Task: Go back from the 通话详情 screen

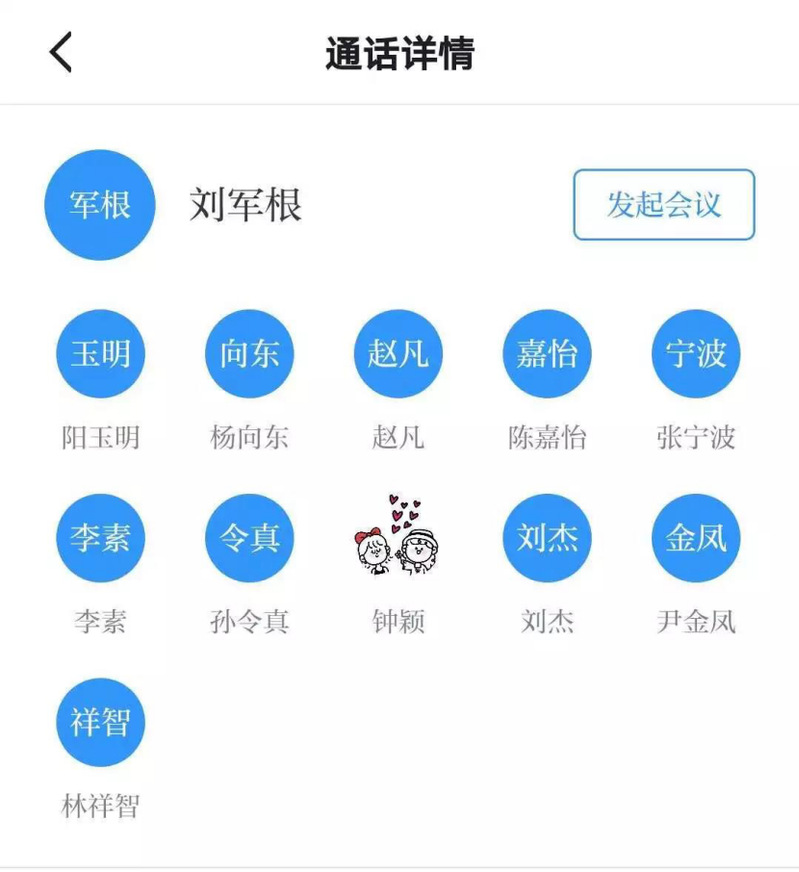Action: coord(61,52)
